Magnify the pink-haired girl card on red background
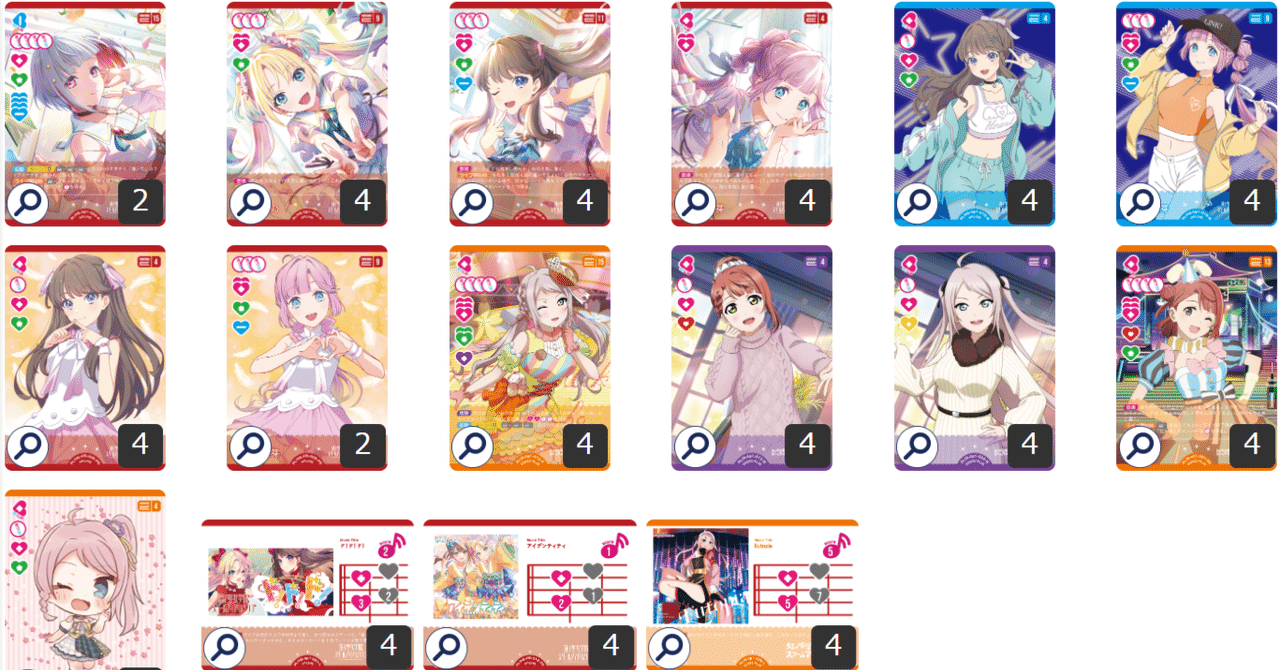This screenshot has width=1280, height=670. [x=693, y=203]
